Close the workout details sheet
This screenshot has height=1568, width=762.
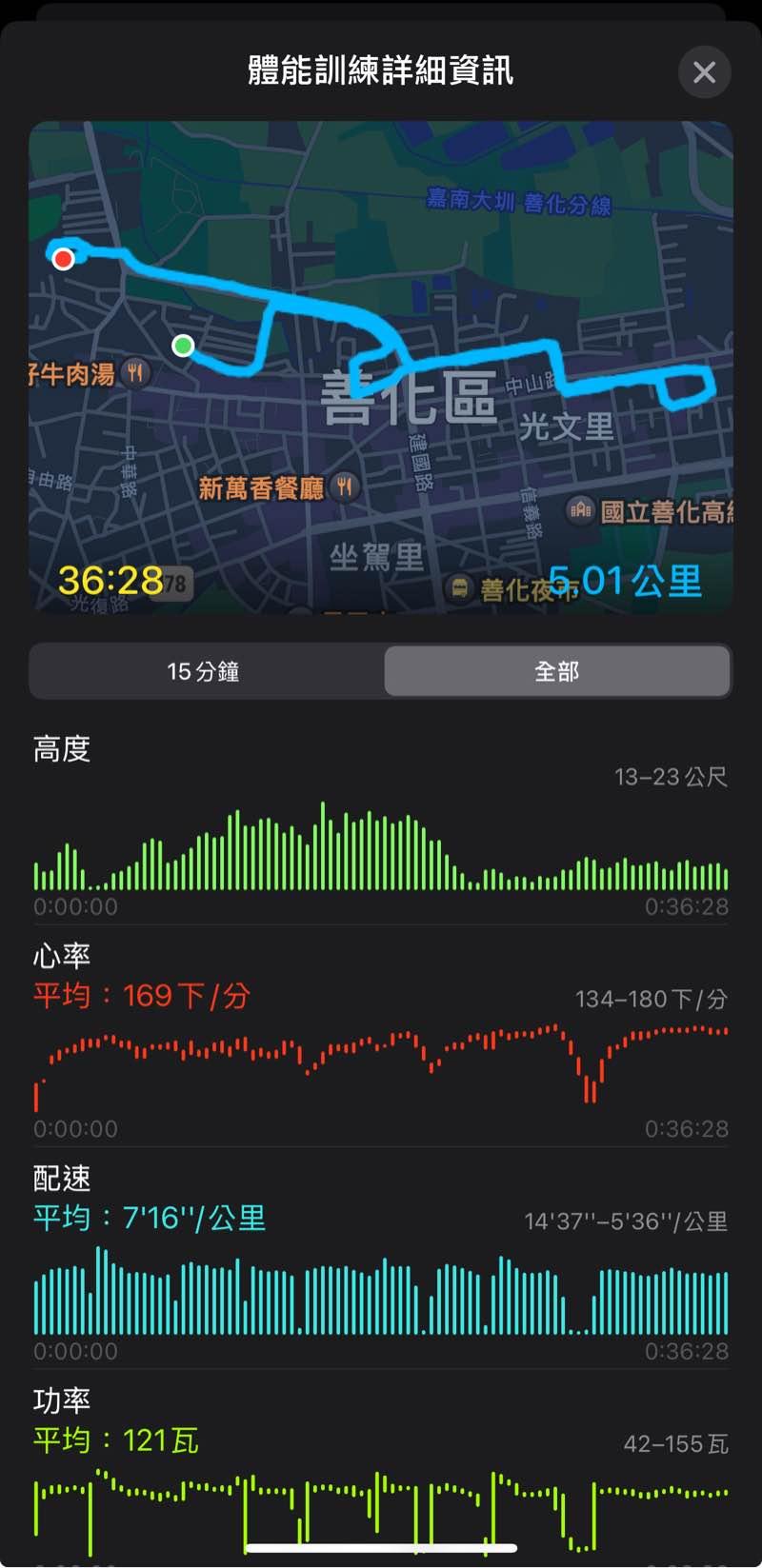(x=704, y=72)
